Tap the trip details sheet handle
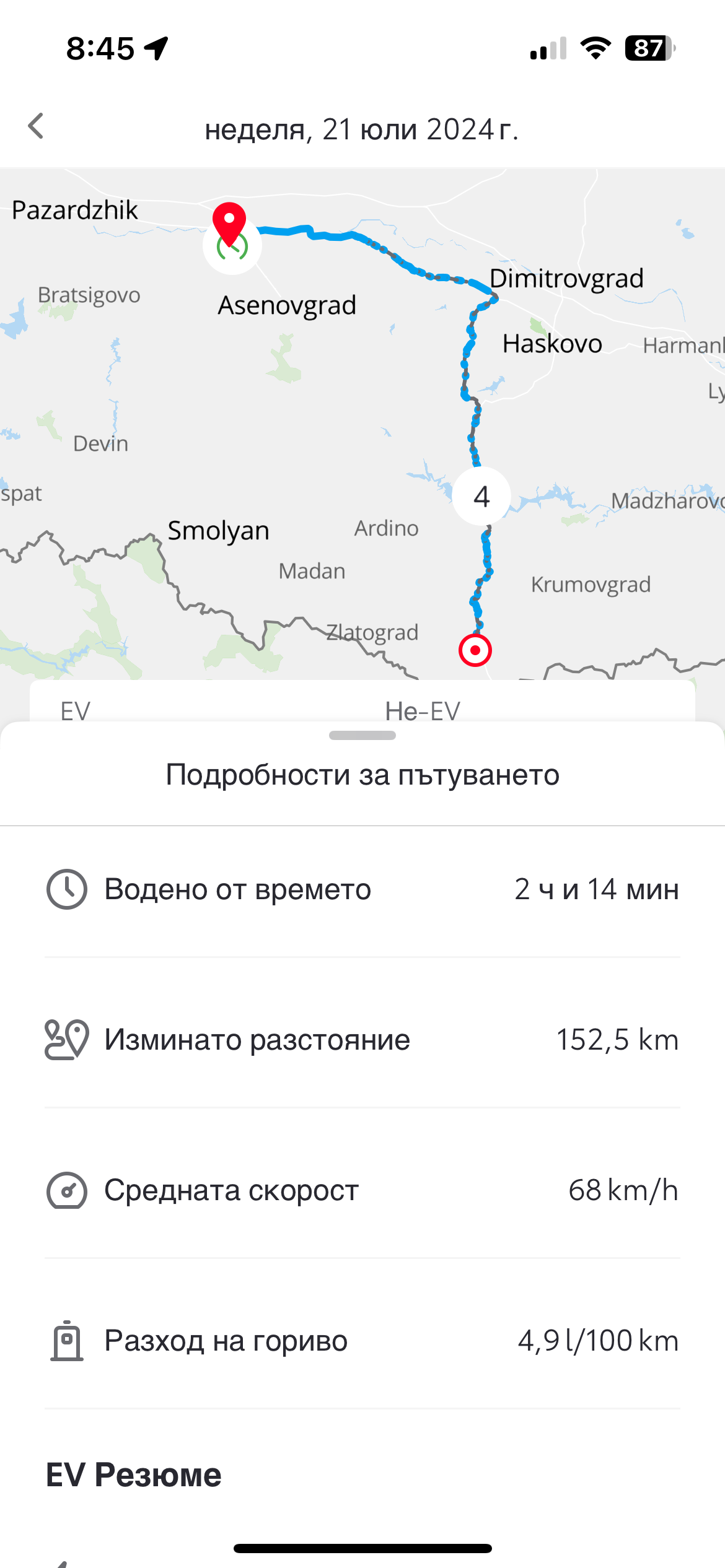The width and height of the screenshot is (725, 1568). coord(362,736)
